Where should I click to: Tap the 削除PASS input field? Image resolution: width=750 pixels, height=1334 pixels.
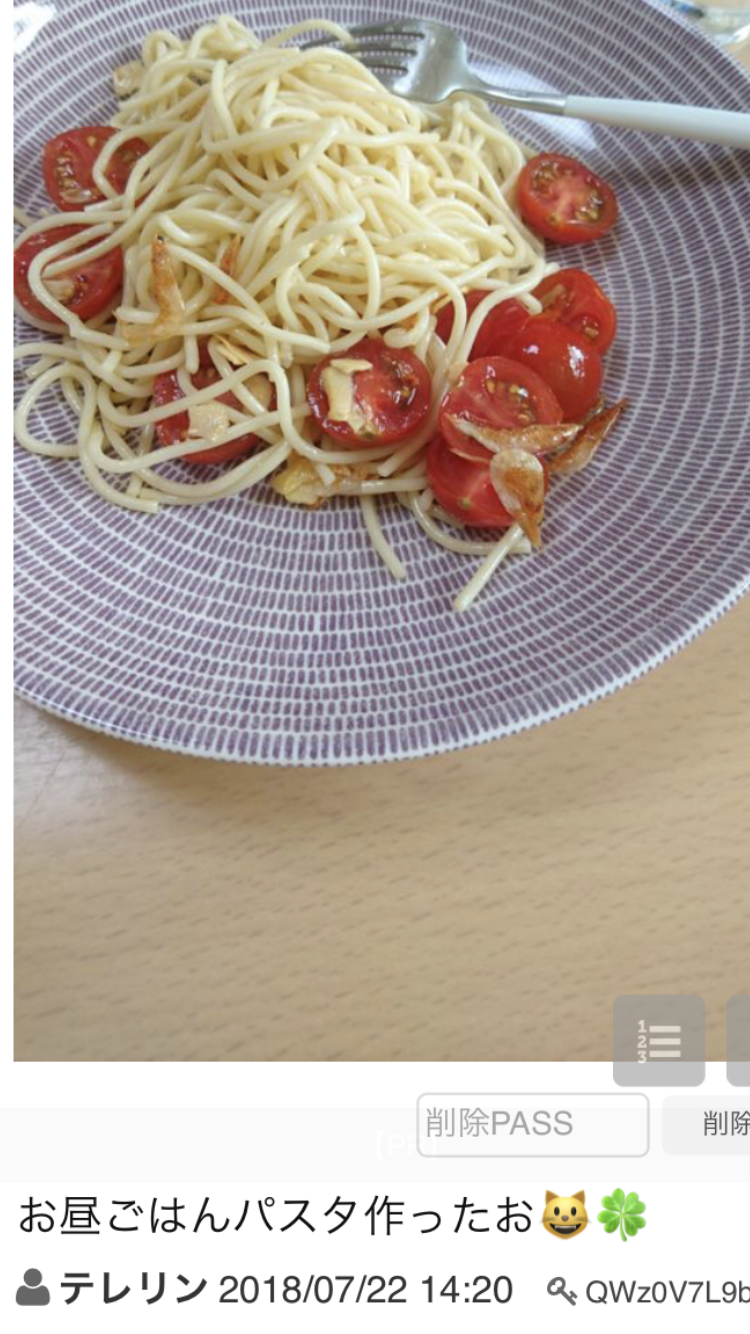(532, 1124)
